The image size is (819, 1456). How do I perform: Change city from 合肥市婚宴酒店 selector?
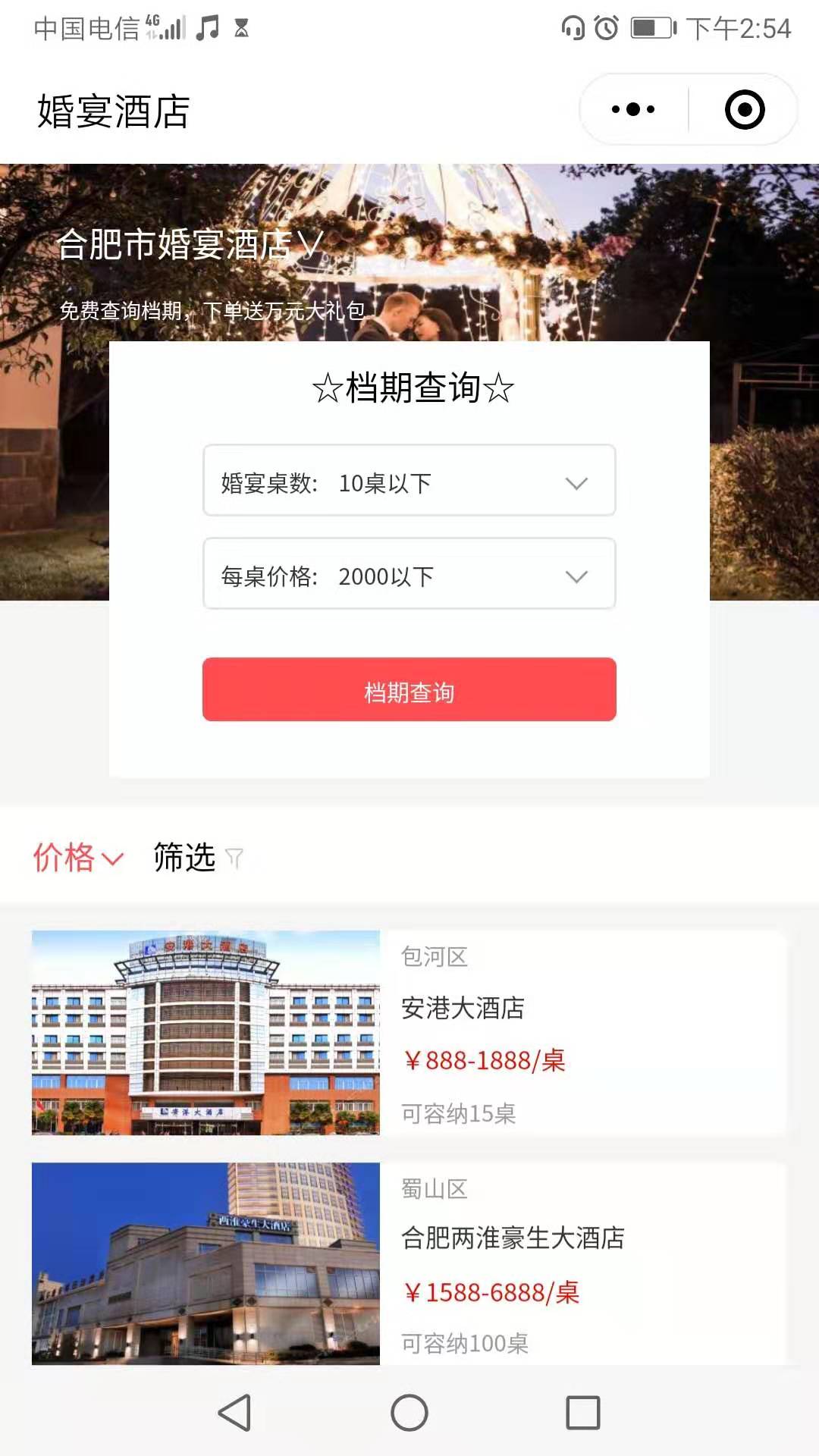click(x=190, y=244)
